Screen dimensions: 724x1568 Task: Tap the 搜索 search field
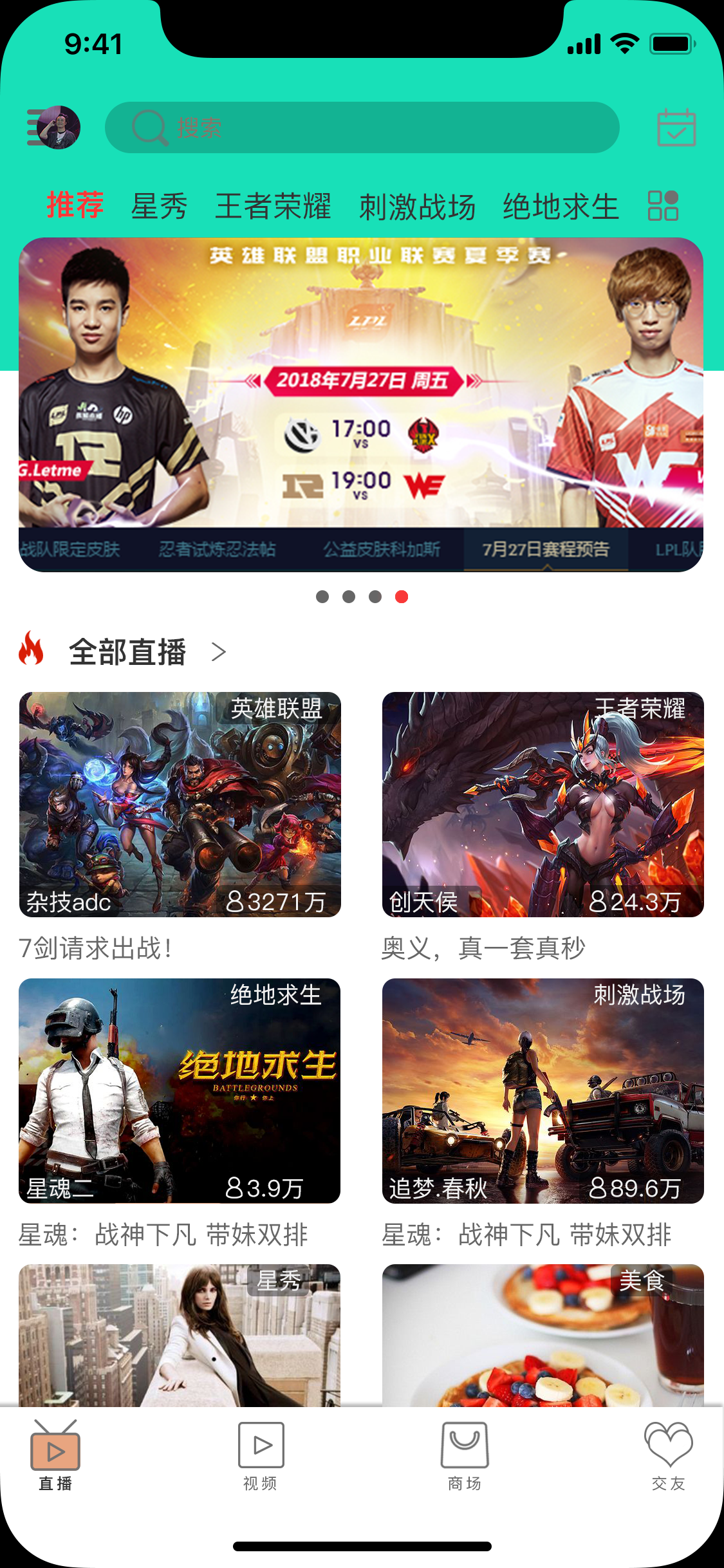(362, 127)
